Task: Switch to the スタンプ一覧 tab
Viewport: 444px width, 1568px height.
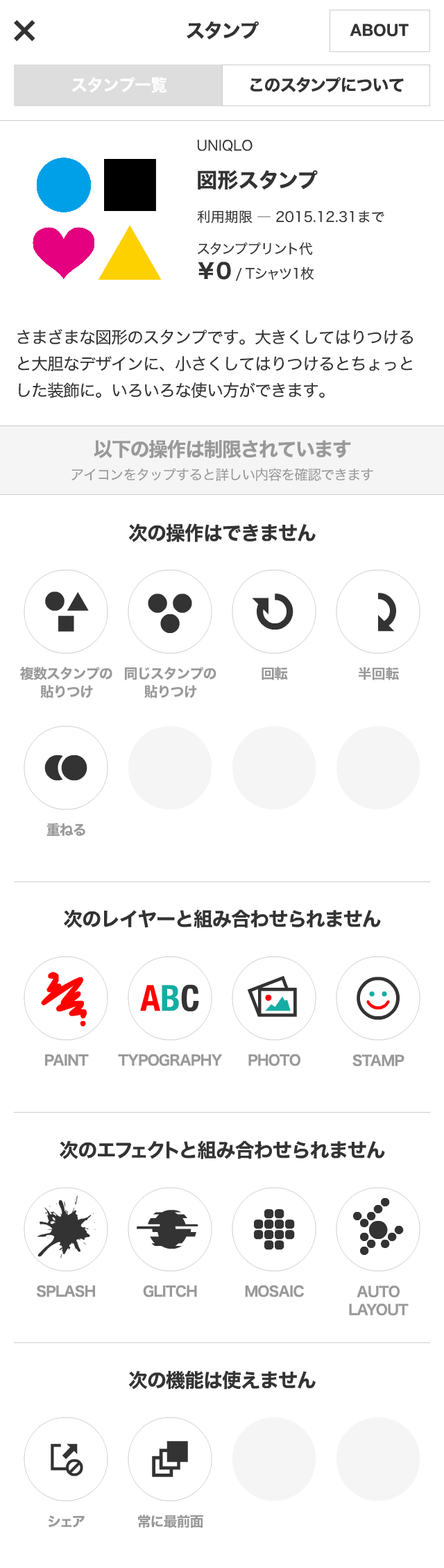Action: [119, 85]
